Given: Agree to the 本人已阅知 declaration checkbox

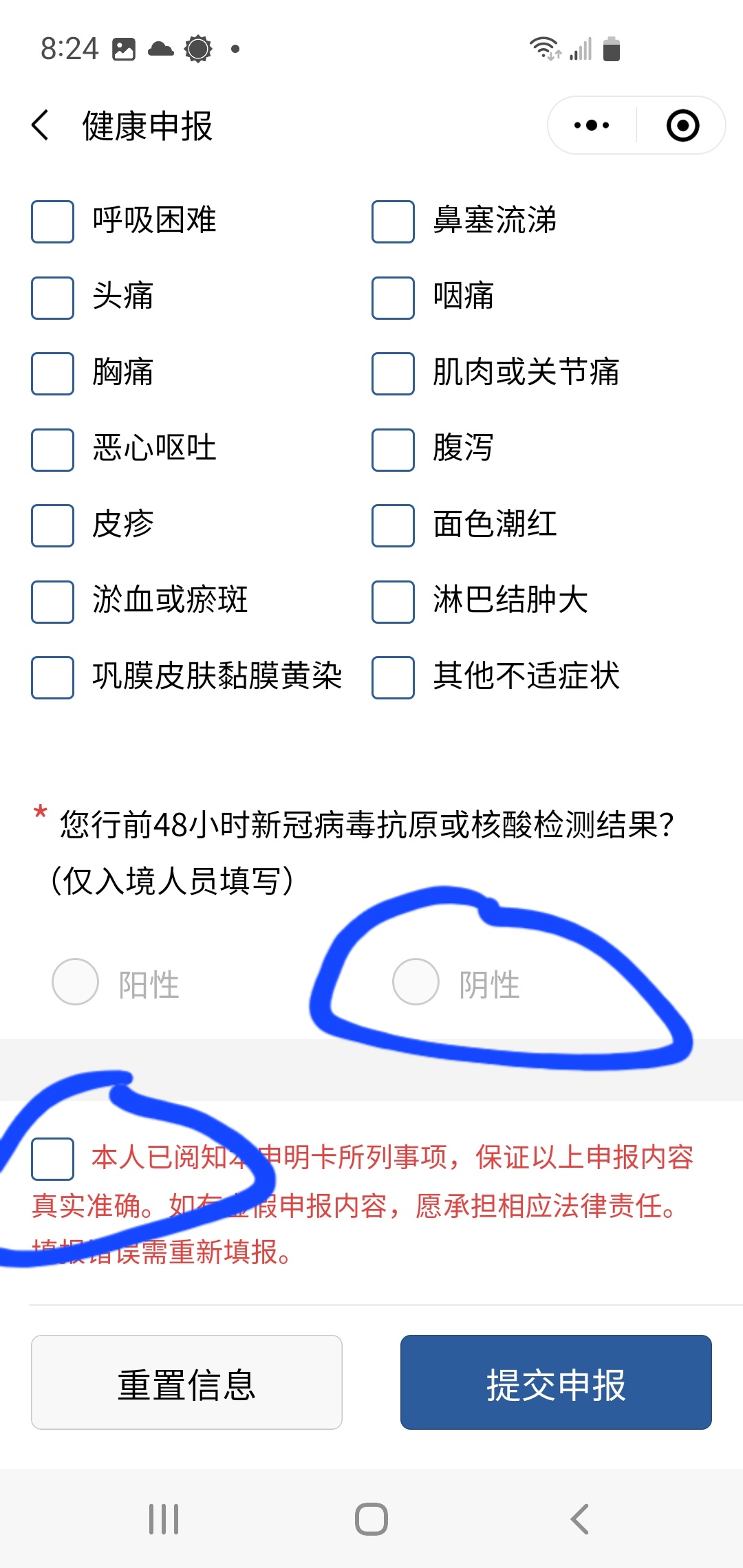Looking at the screenshot, I should tap(52, 1159).
